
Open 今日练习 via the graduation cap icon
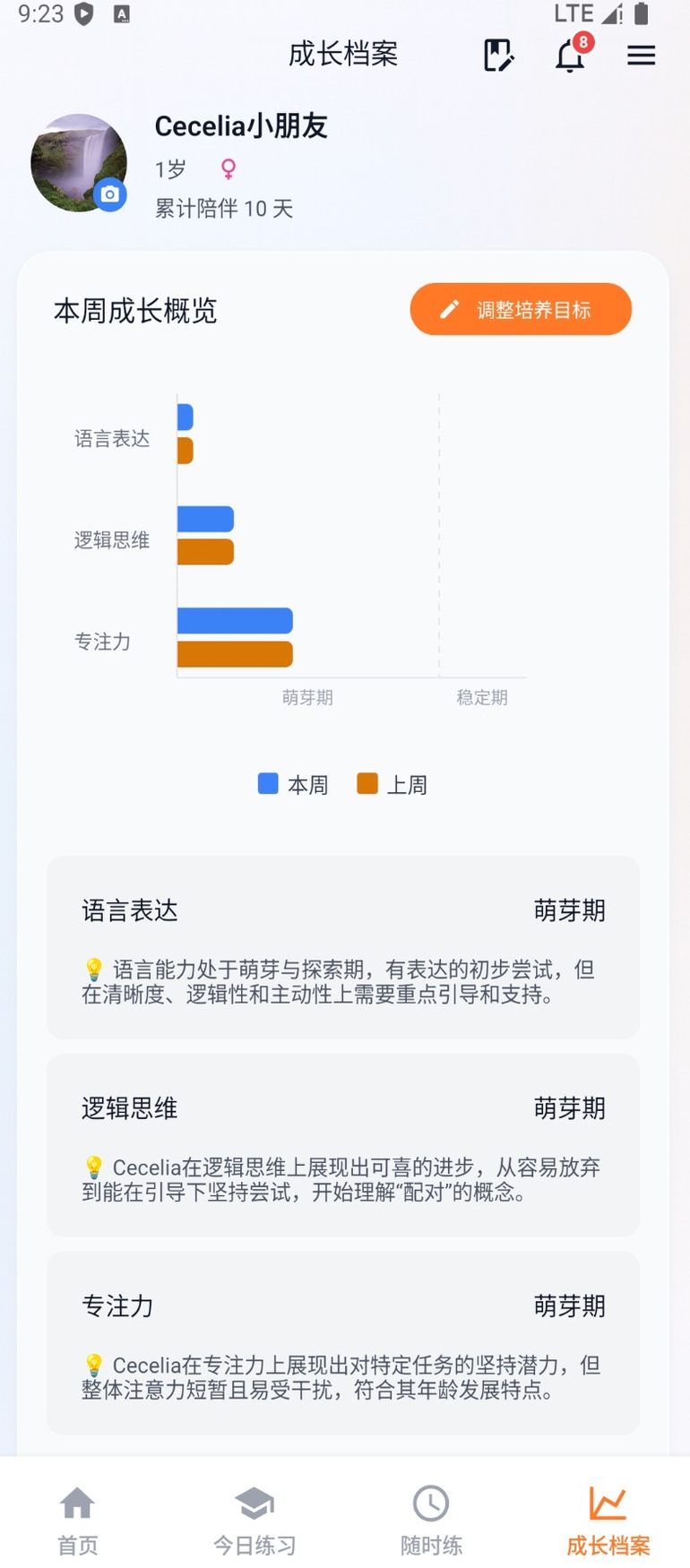click(254, 1502)
